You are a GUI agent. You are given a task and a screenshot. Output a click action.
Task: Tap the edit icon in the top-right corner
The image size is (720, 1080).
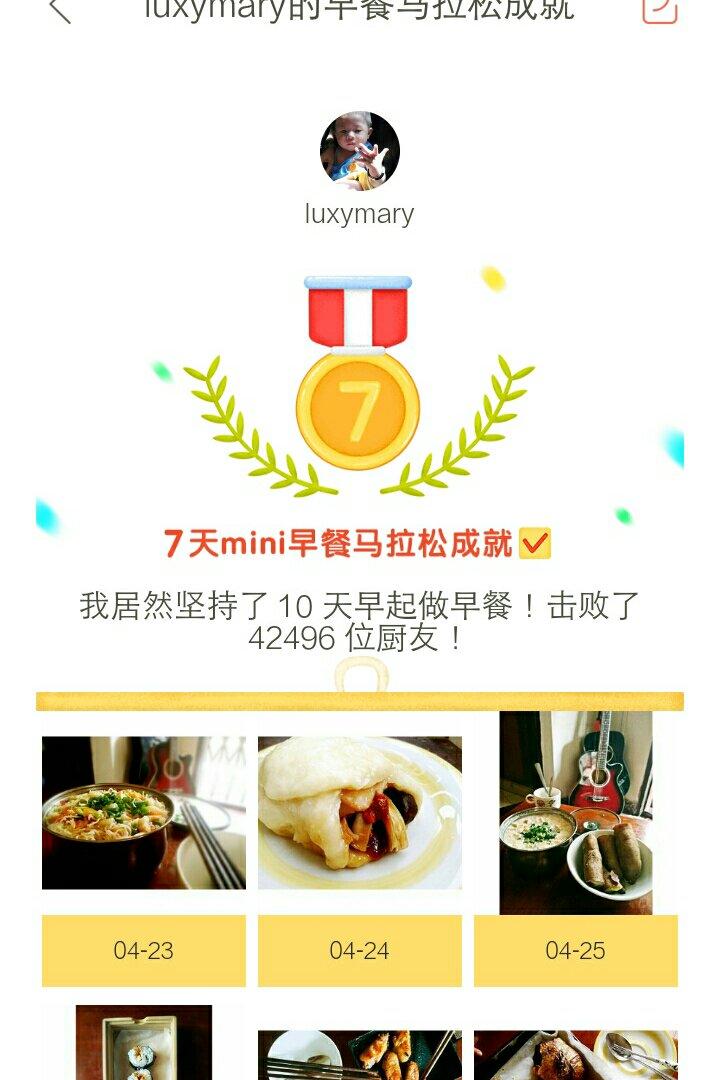point(659,10)
